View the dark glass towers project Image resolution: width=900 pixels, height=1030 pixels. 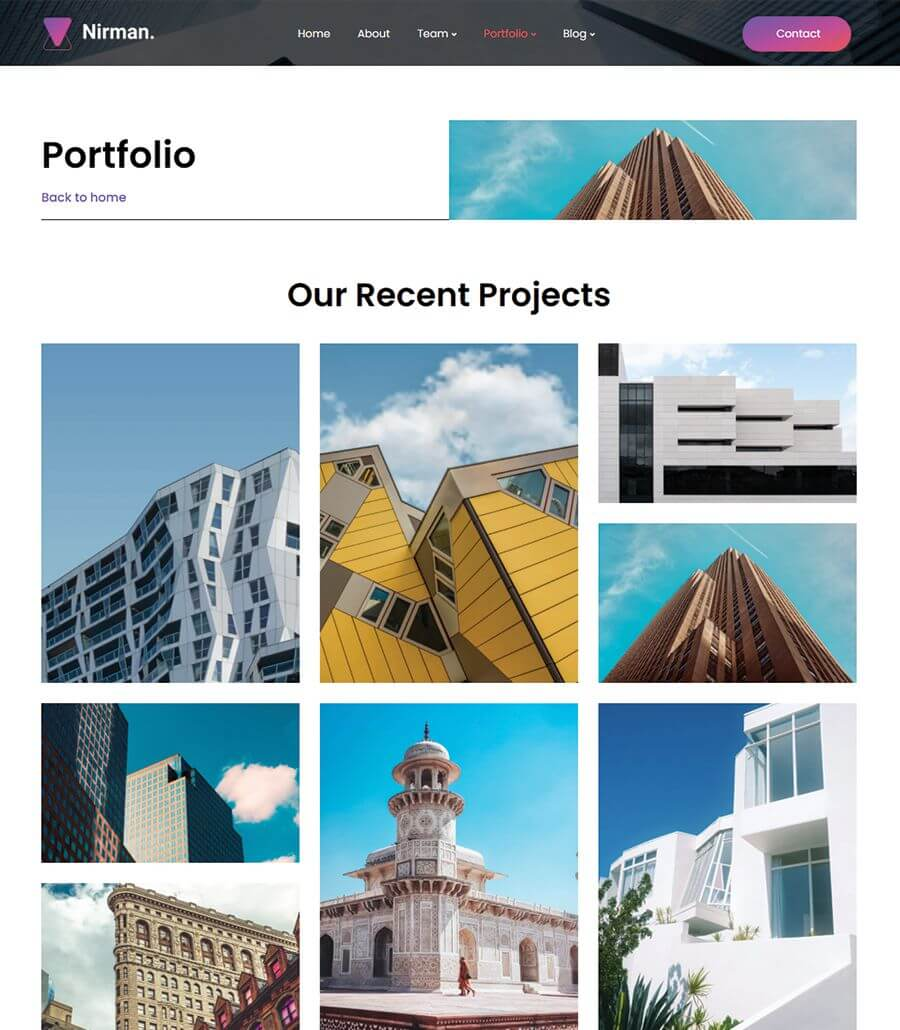[x=170, y=783]
